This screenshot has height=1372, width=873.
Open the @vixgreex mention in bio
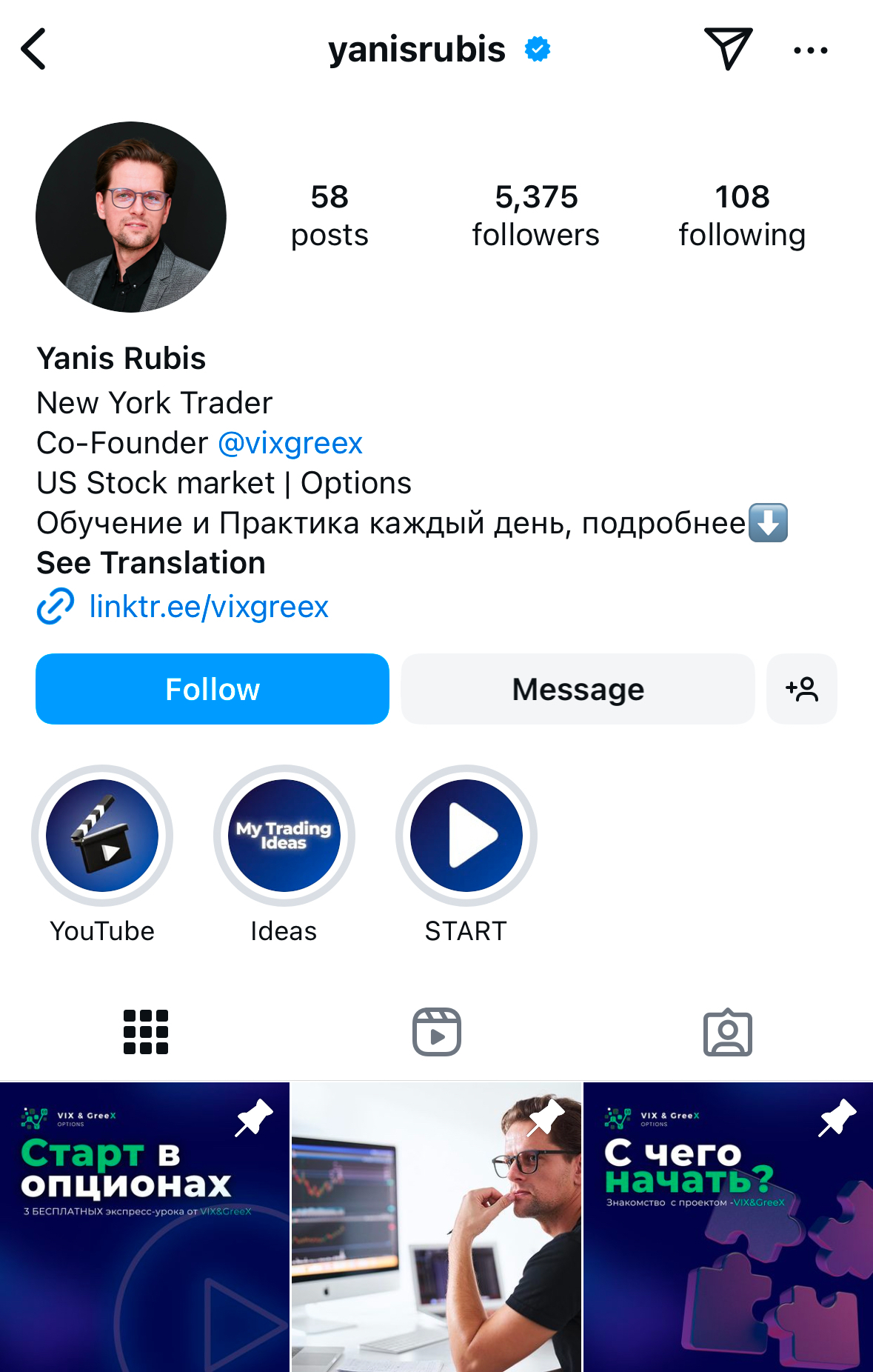[290, 443]
